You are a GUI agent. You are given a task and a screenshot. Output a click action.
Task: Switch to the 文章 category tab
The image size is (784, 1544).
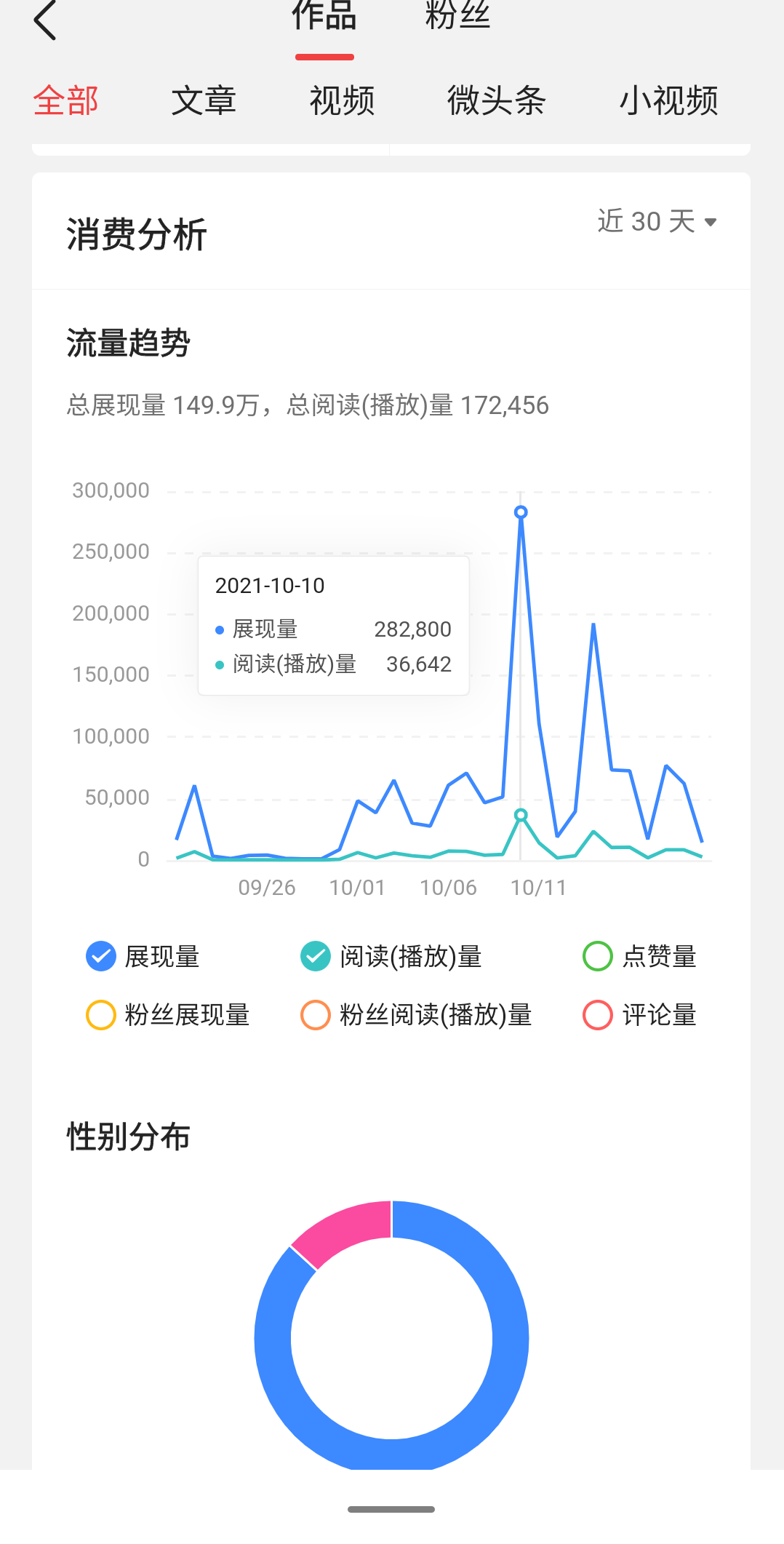[204, 100]
